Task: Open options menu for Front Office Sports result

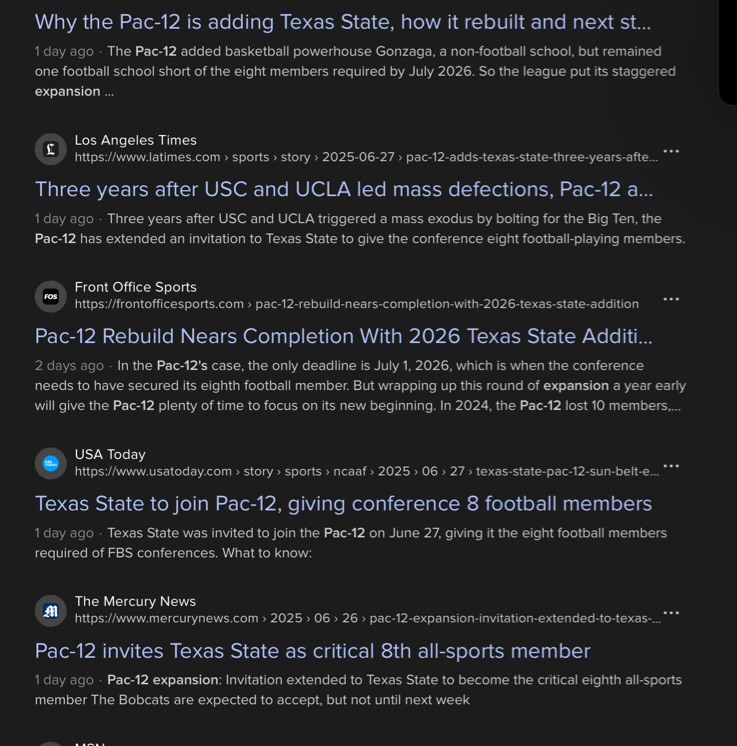Action: pyautogui.click(x=671, y=299)
